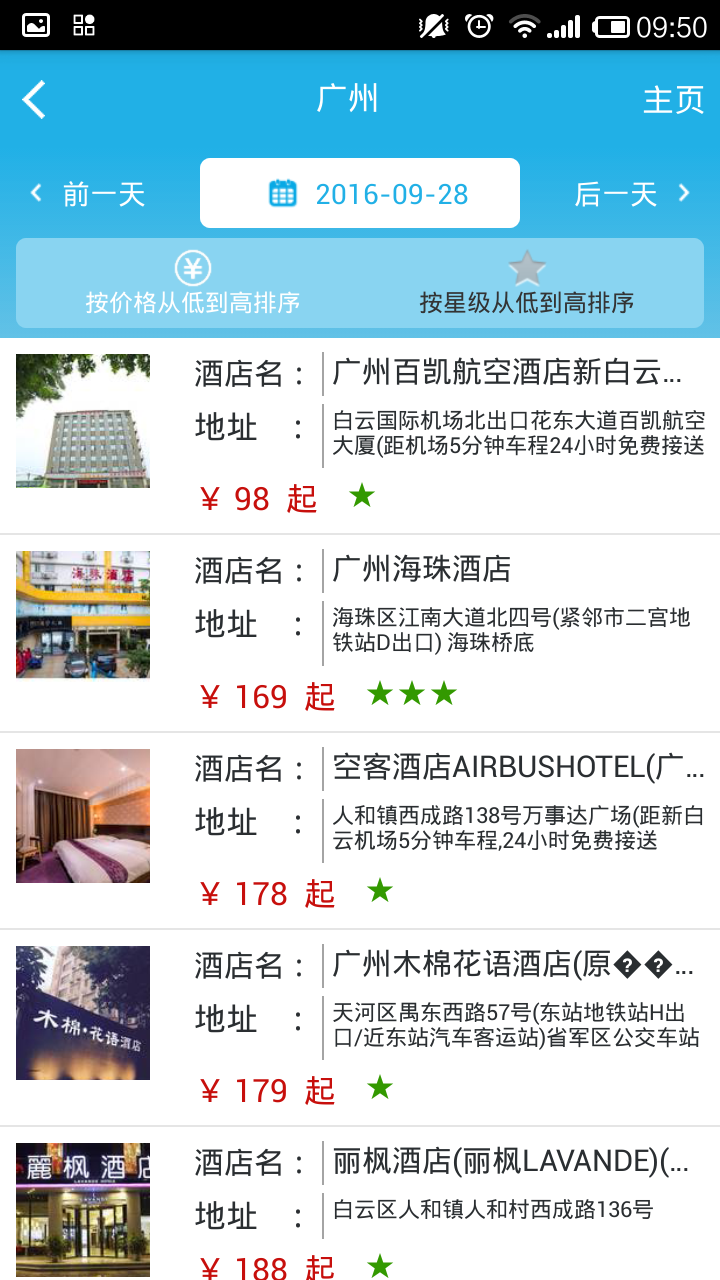Open 广州木棉花语酒店 hotel listing
The image size is (720, 1280).
click(360, 1027)
